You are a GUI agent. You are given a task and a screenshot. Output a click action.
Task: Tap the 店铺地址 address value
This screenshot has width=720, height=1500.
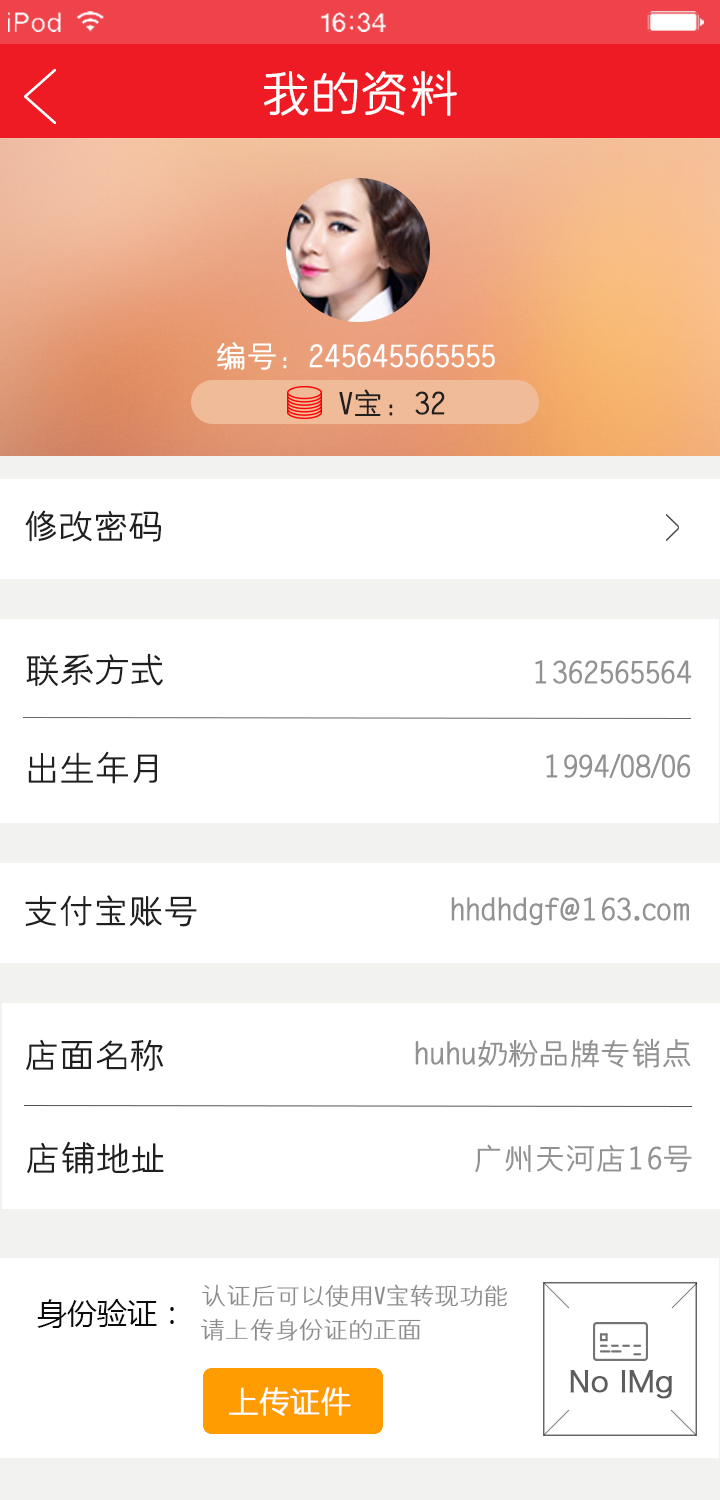pyautogui.click(x=583, y=1159)
